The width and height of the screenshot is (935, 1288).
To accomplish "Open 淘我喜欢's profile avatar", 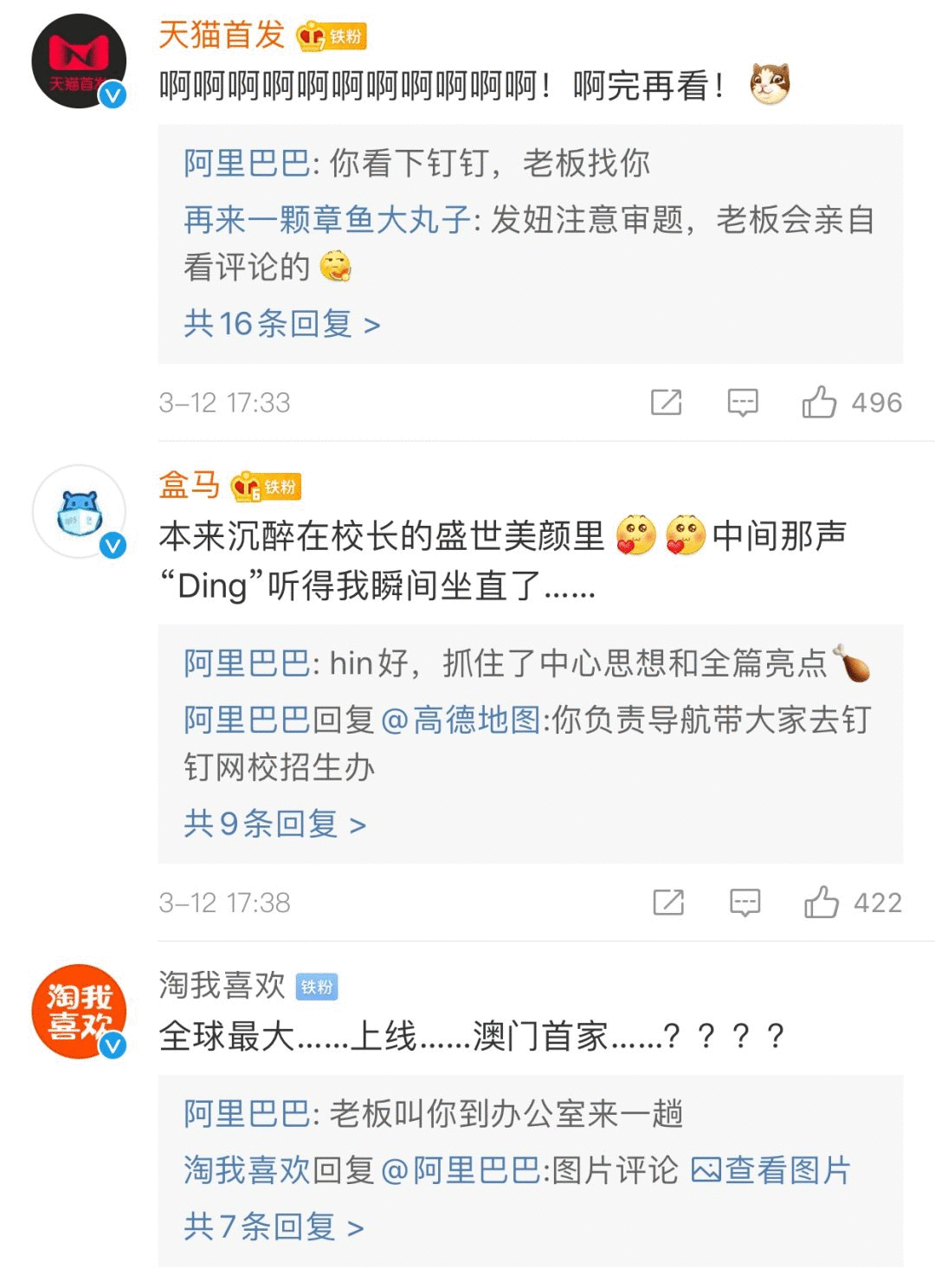I will click(x=79, y=1011).
